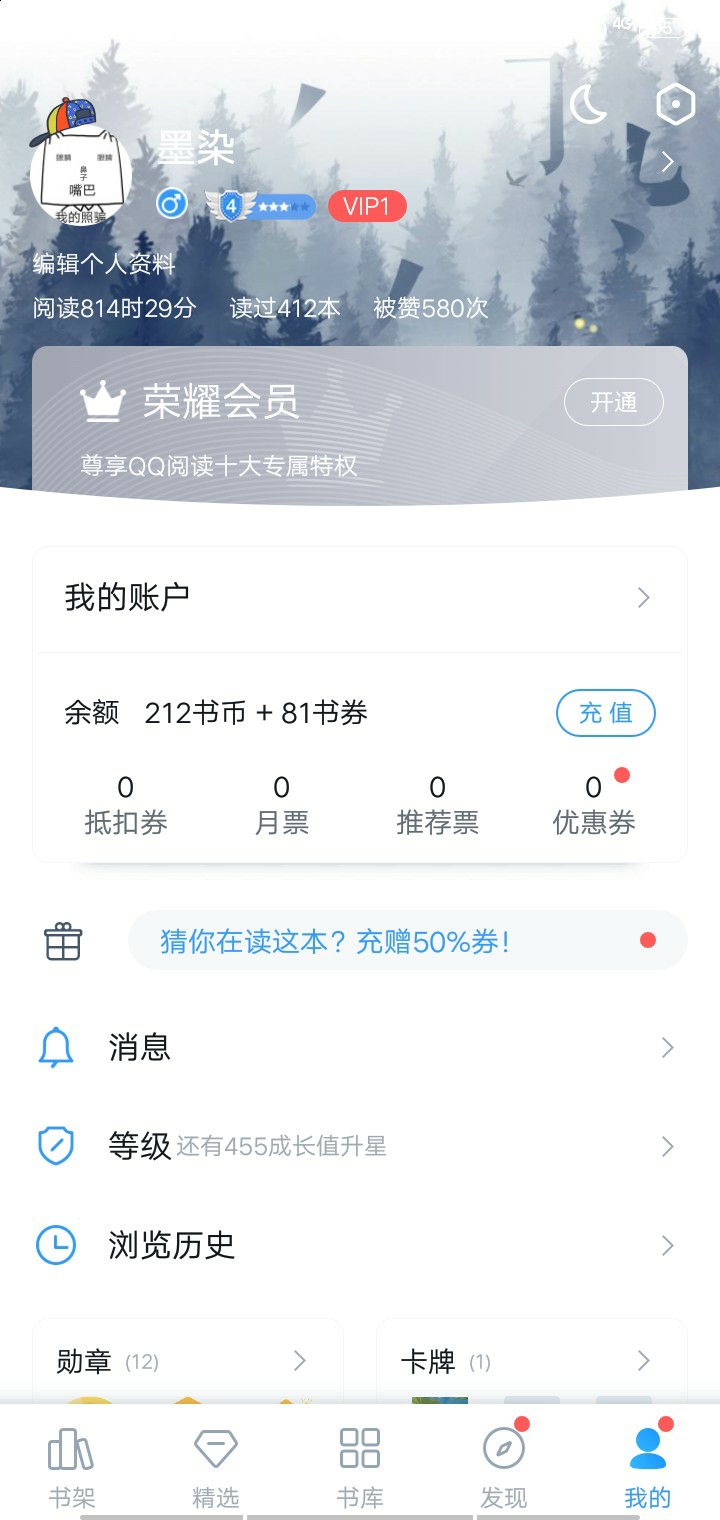Switch to the 发现 tab
The height and width of the screenshot is (1520, 720).
[x=504, y=1466]
